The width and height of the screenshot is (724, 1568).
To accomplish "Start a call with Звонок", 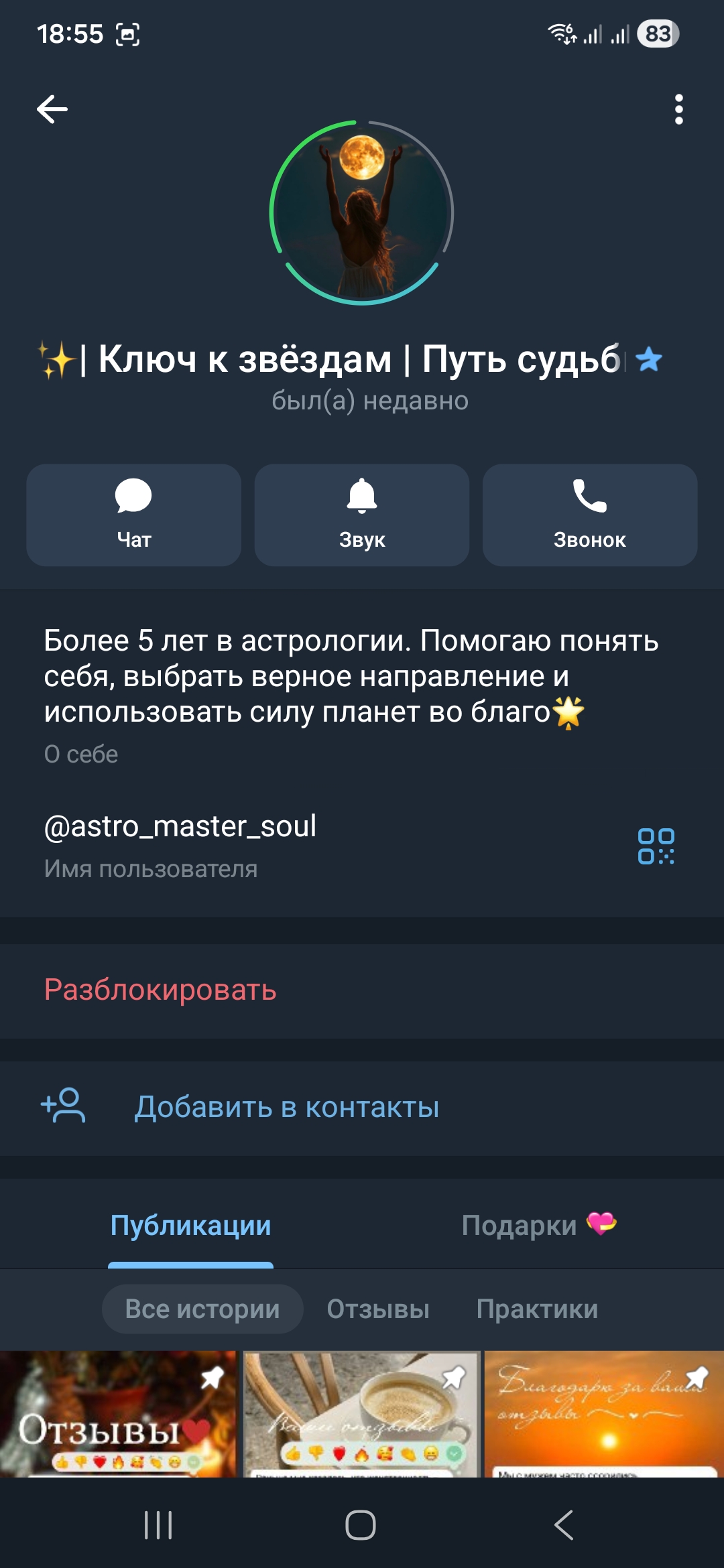I will click(589, 515).
